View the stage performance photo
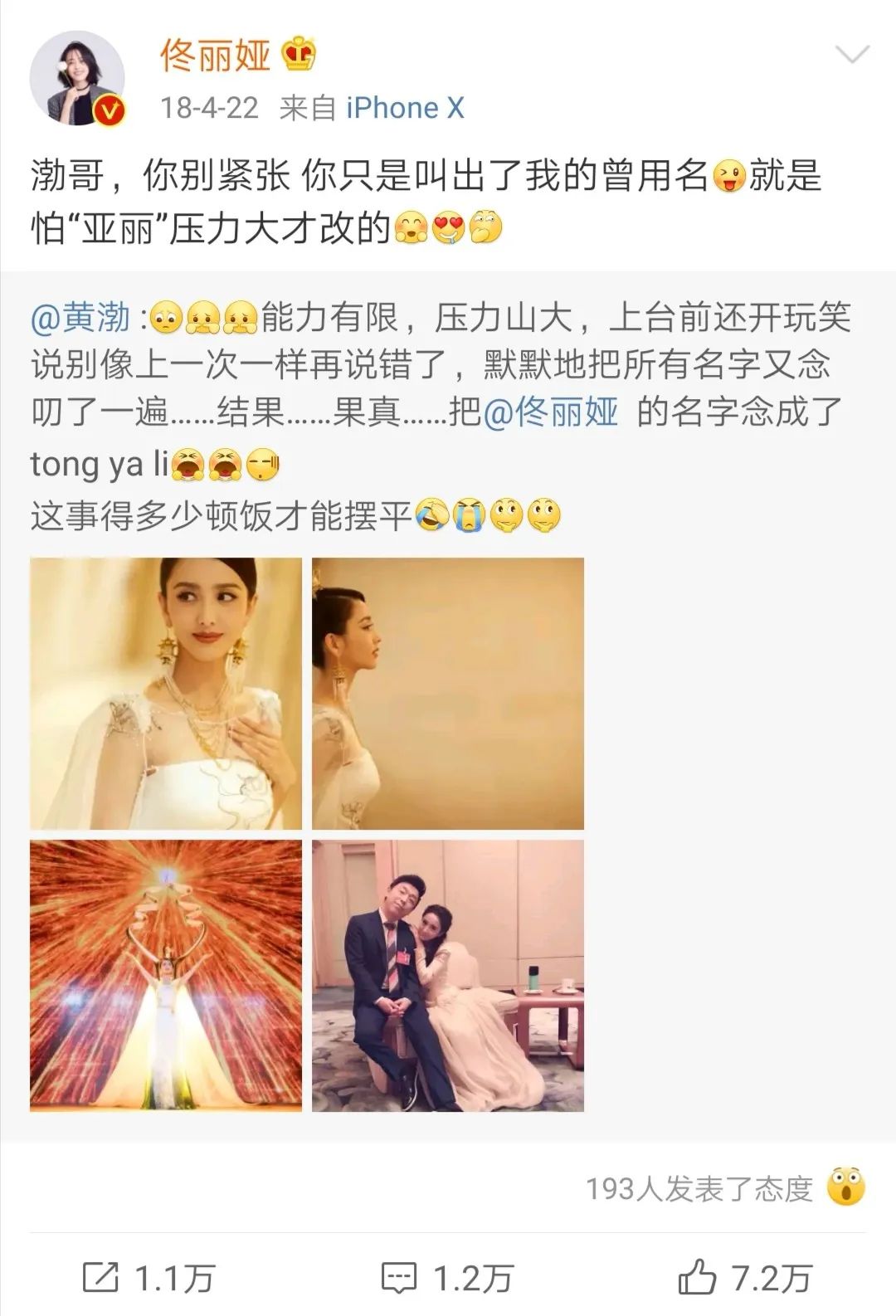This screenshot has width=896, height=1316. click(166, 975)
